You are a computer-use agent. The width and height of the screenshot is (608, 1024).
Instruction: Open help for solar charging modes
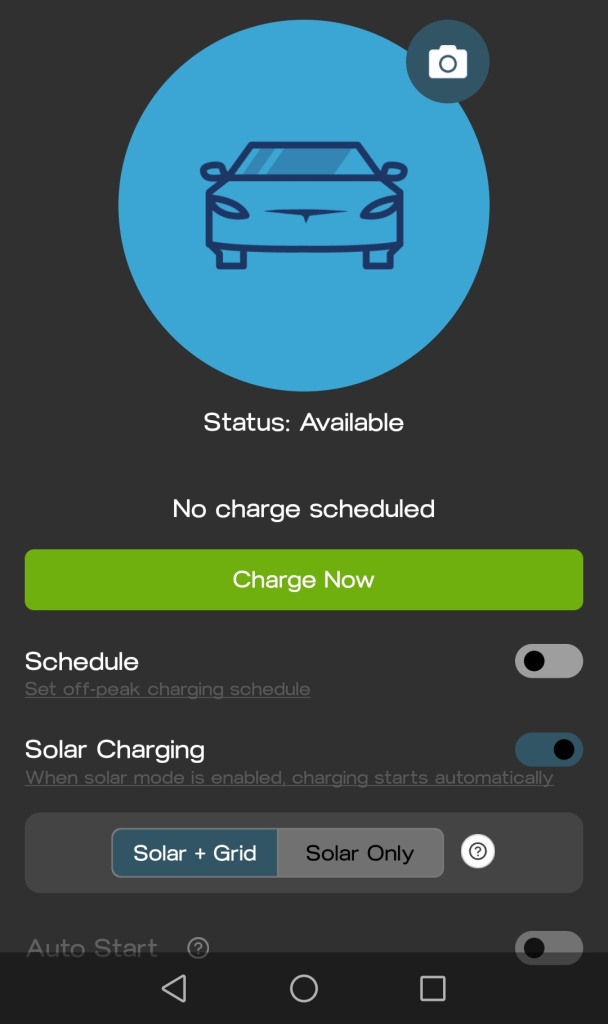coord(478,852)
